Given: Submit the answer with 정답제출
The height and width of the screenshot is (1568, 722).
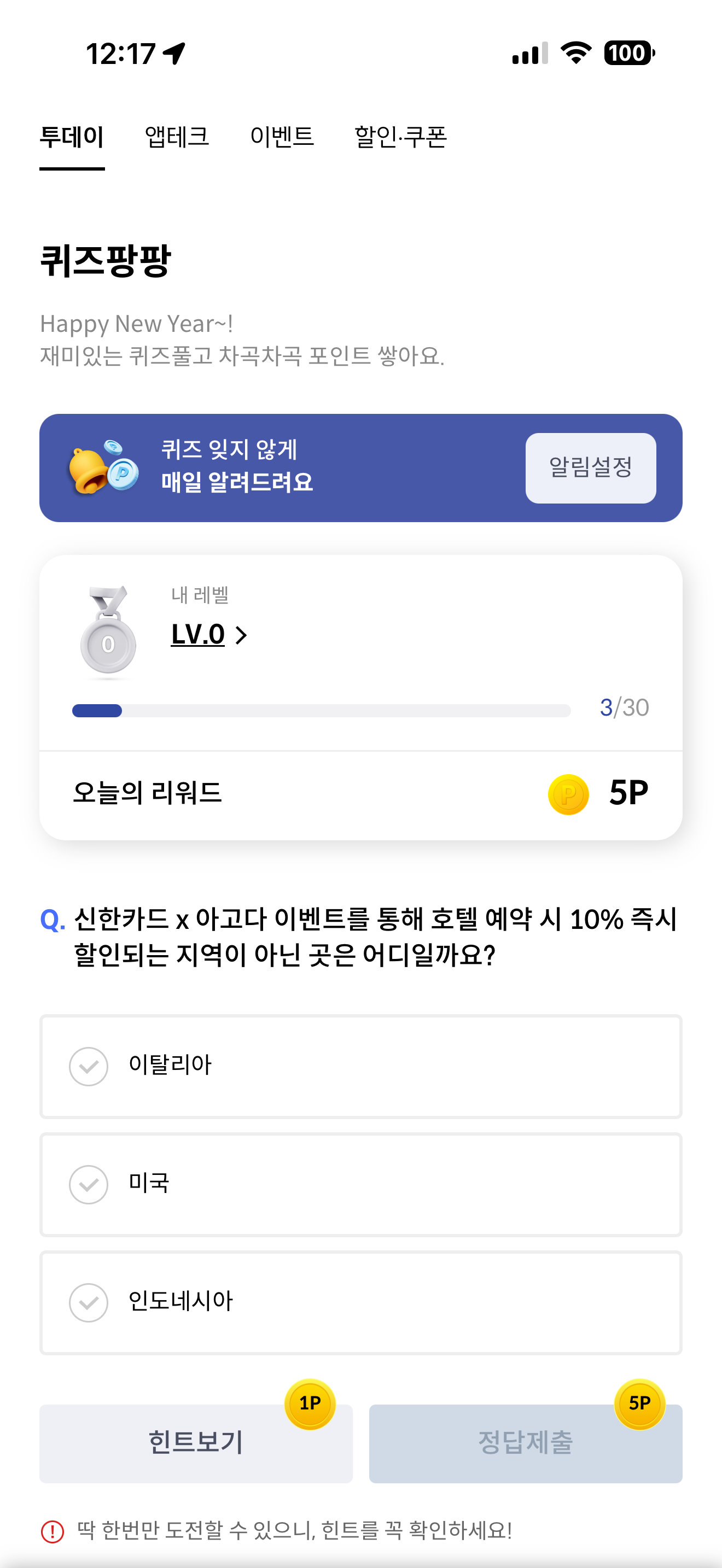Looking at the screenshot, I should tap(525, 1443).
